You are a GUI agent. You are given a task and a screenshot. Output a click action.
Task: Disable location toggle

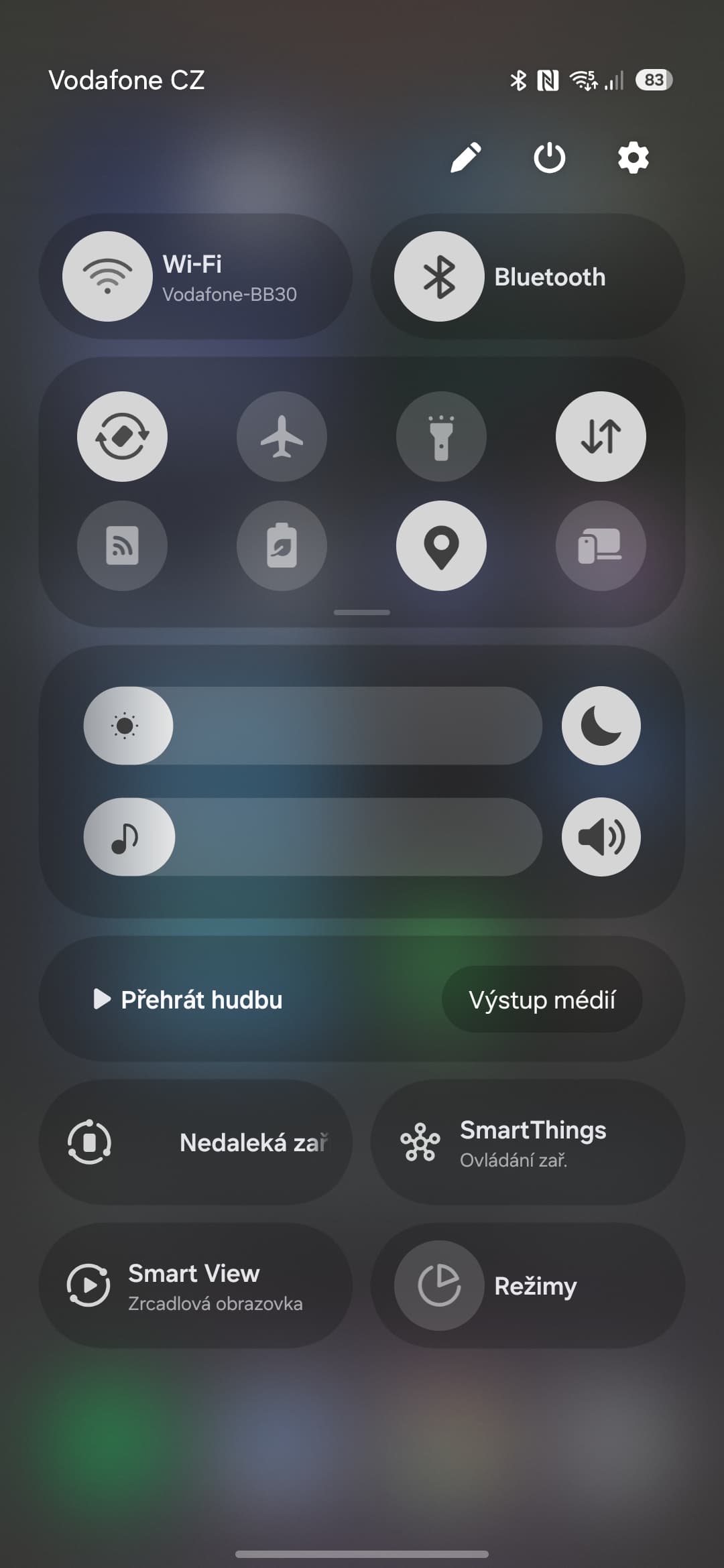click(x=441, y=545)
